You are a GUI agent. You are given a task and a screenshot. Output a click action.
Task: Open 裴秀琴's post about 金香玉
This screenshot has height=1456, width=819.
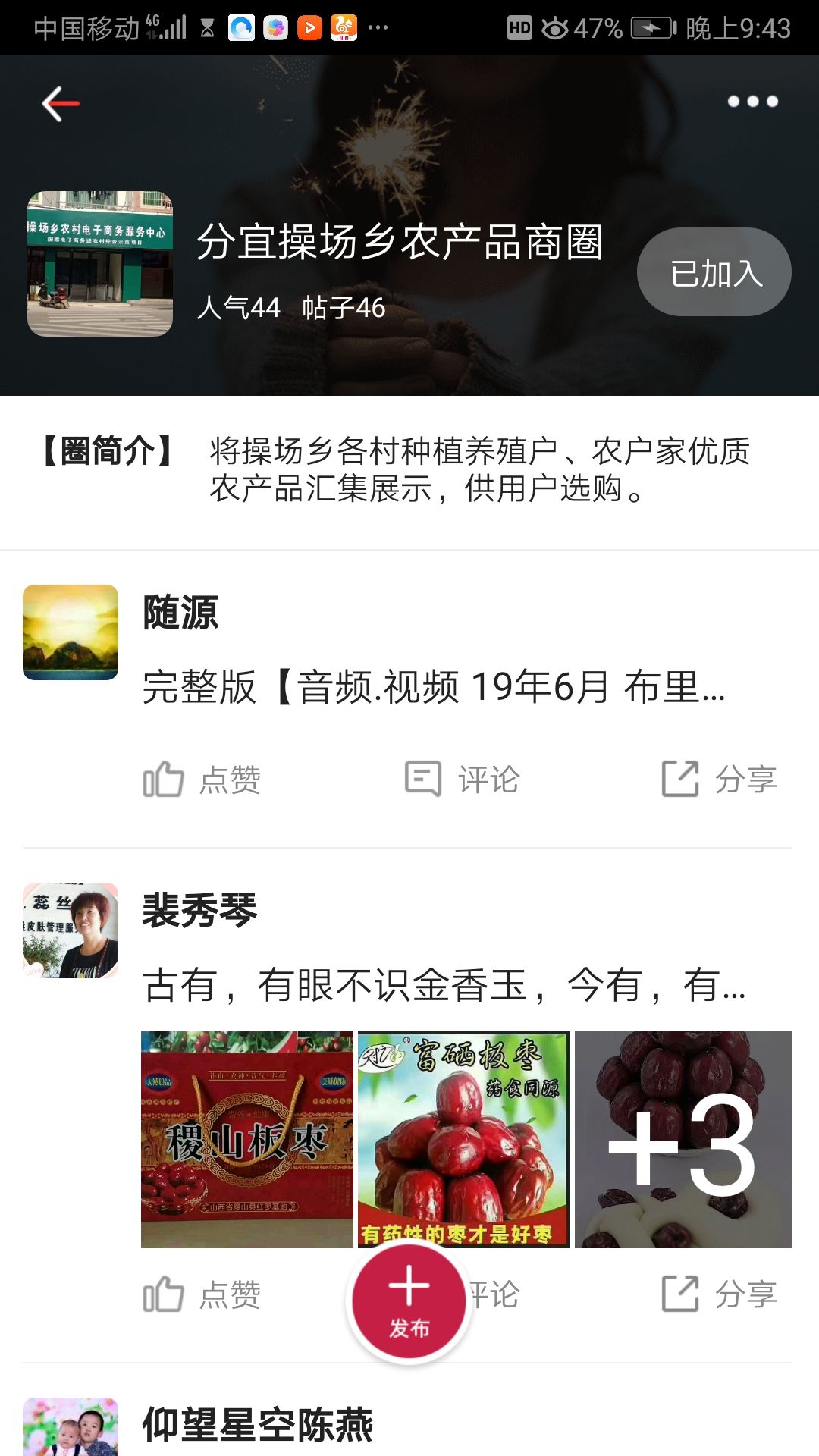click(x=444, y=985)
